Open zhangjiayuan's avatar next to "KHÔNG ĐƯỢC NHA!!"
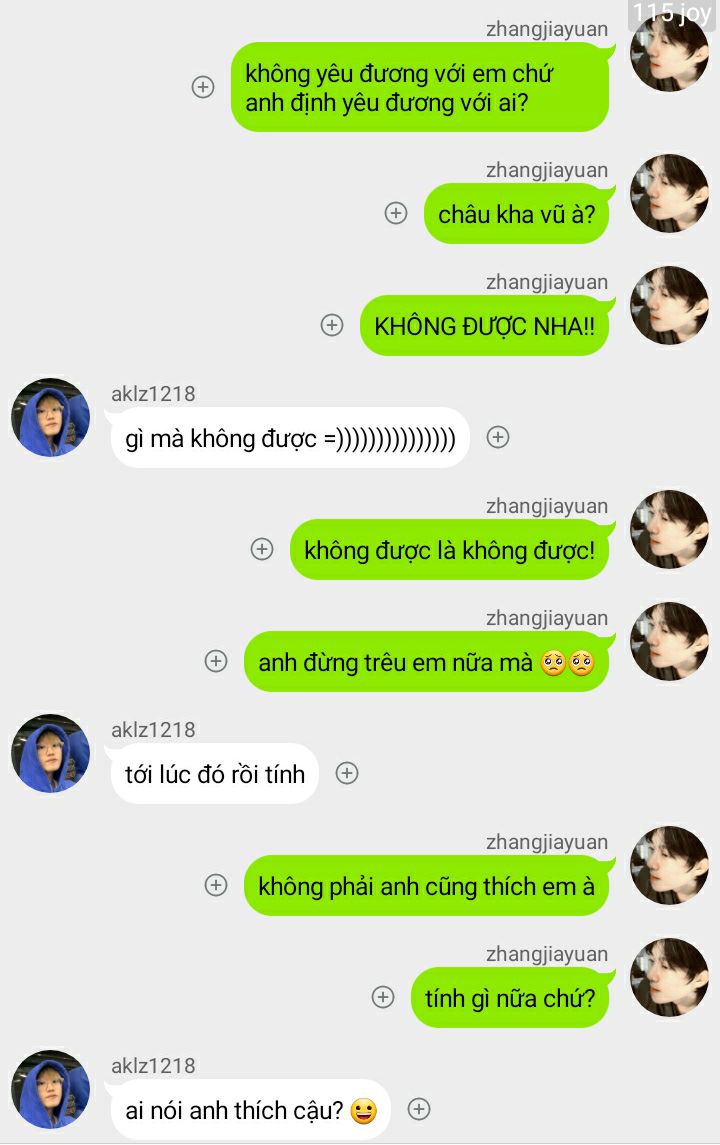720x1145 pixels. (x=669, y=305)
